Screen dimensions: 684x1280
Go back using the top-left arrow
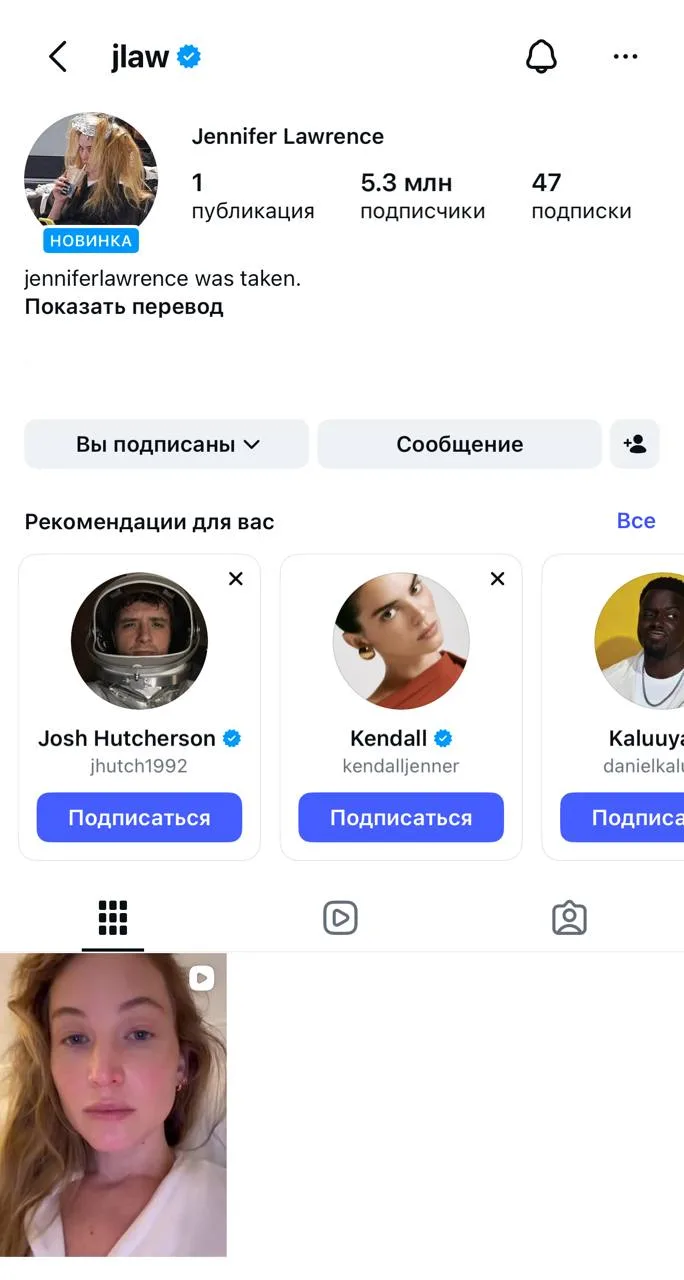click(x=58, y=57)
